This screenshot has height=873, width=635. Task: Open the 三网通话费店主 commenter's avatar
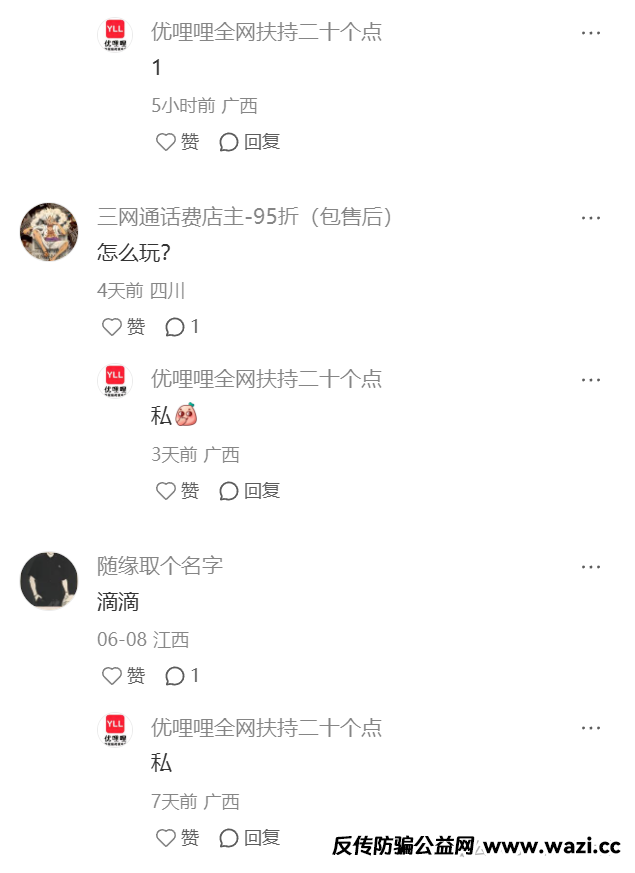point(49,232)
